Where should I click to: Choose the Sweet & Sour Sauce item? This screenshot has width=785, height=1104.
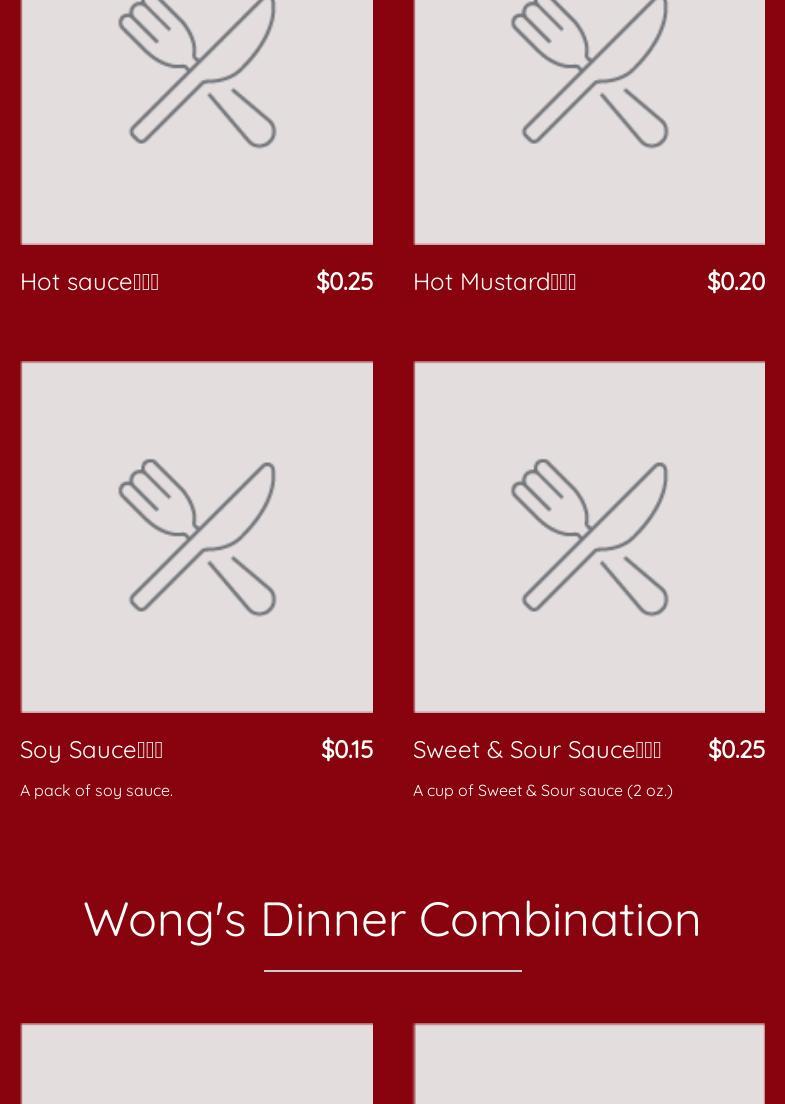(537, 750)
